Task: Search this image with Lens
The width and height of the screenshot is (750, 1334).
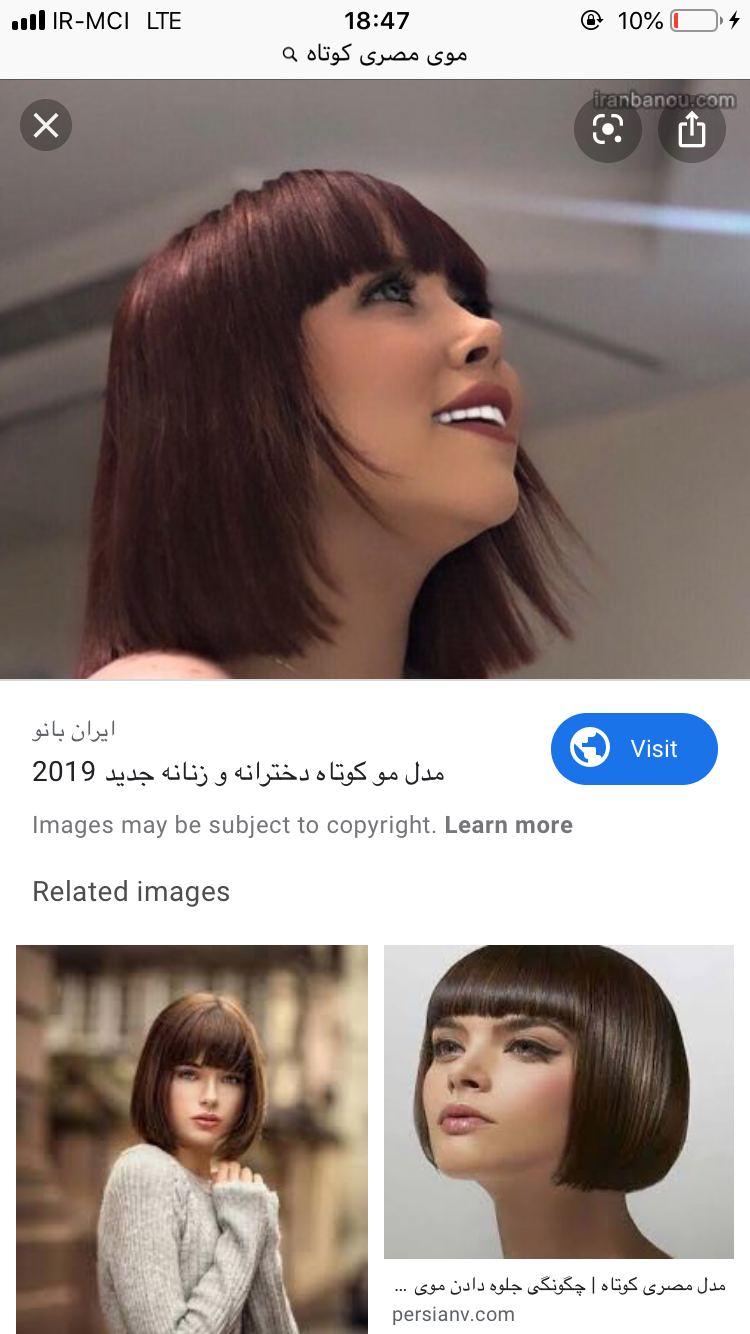Action: pos(607,129)
